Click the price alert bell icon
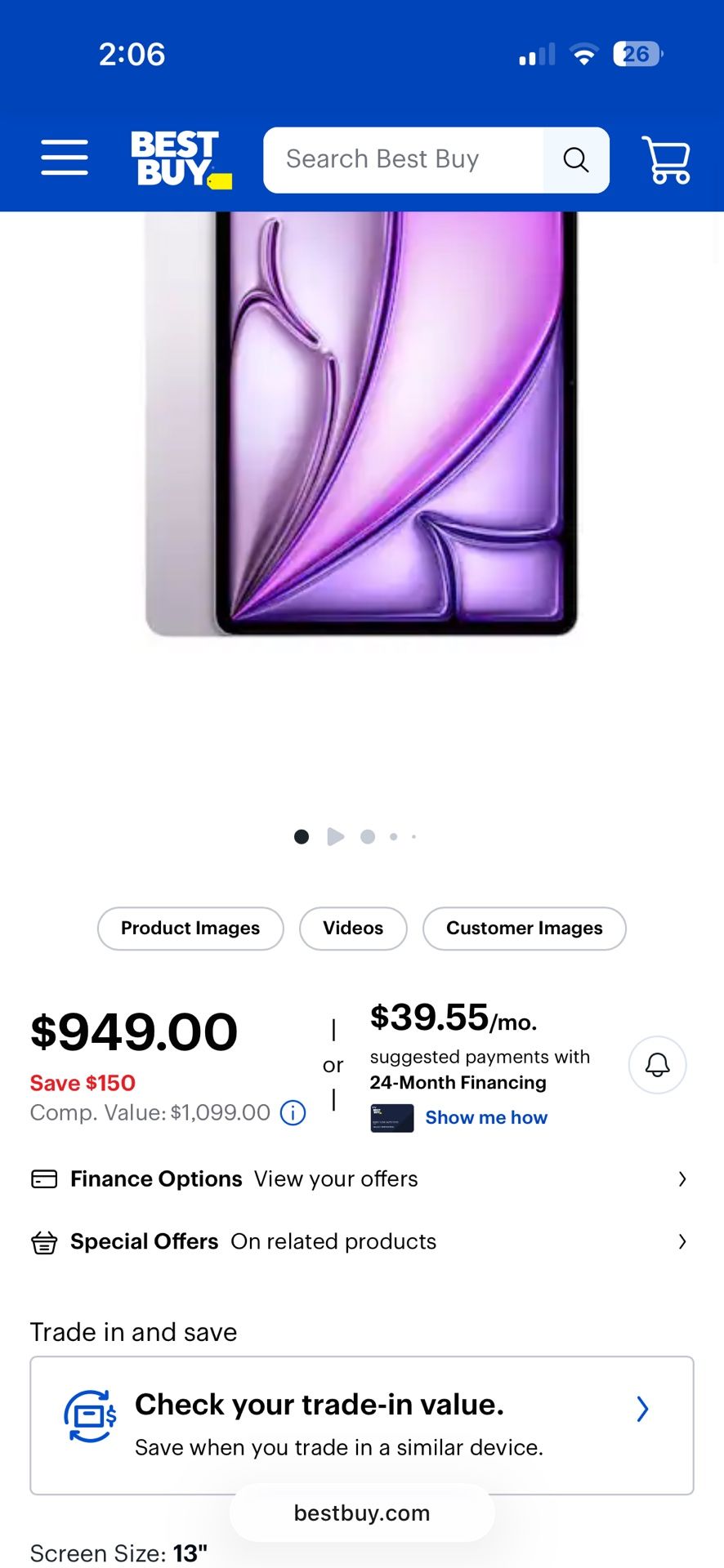This screenshot has height=1568, width=724. [657, 1065]
